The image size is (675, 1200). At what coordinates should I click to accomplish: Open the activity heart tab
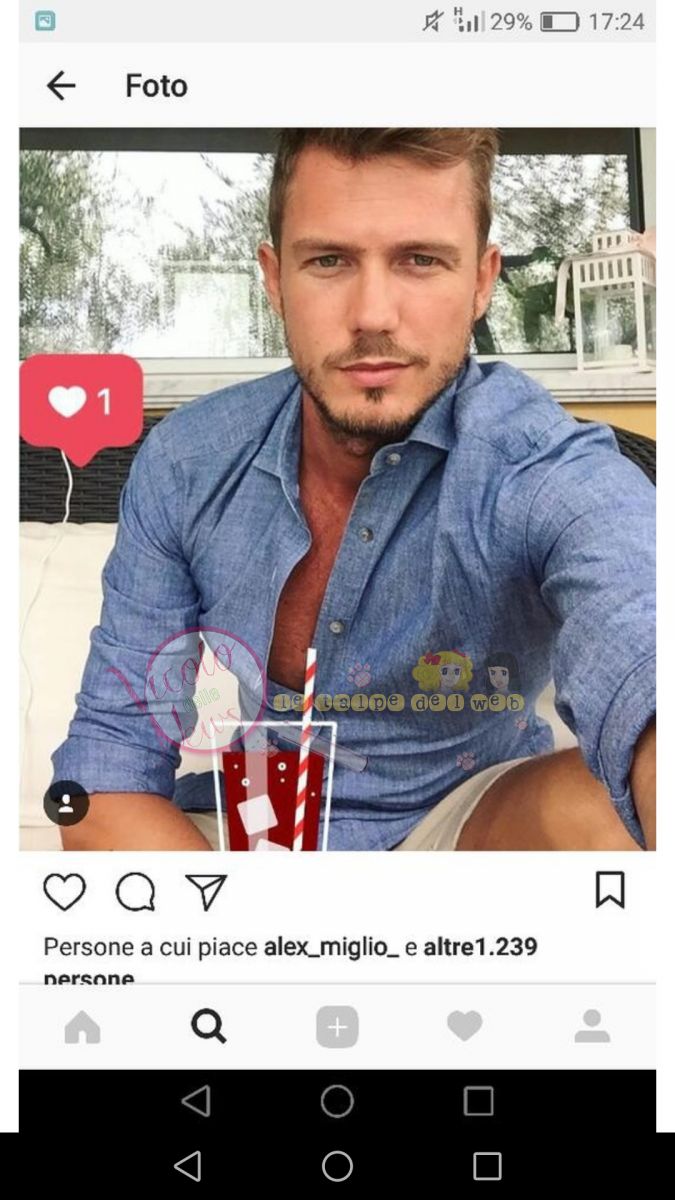pyautogui.click(x=464, y=1026)
